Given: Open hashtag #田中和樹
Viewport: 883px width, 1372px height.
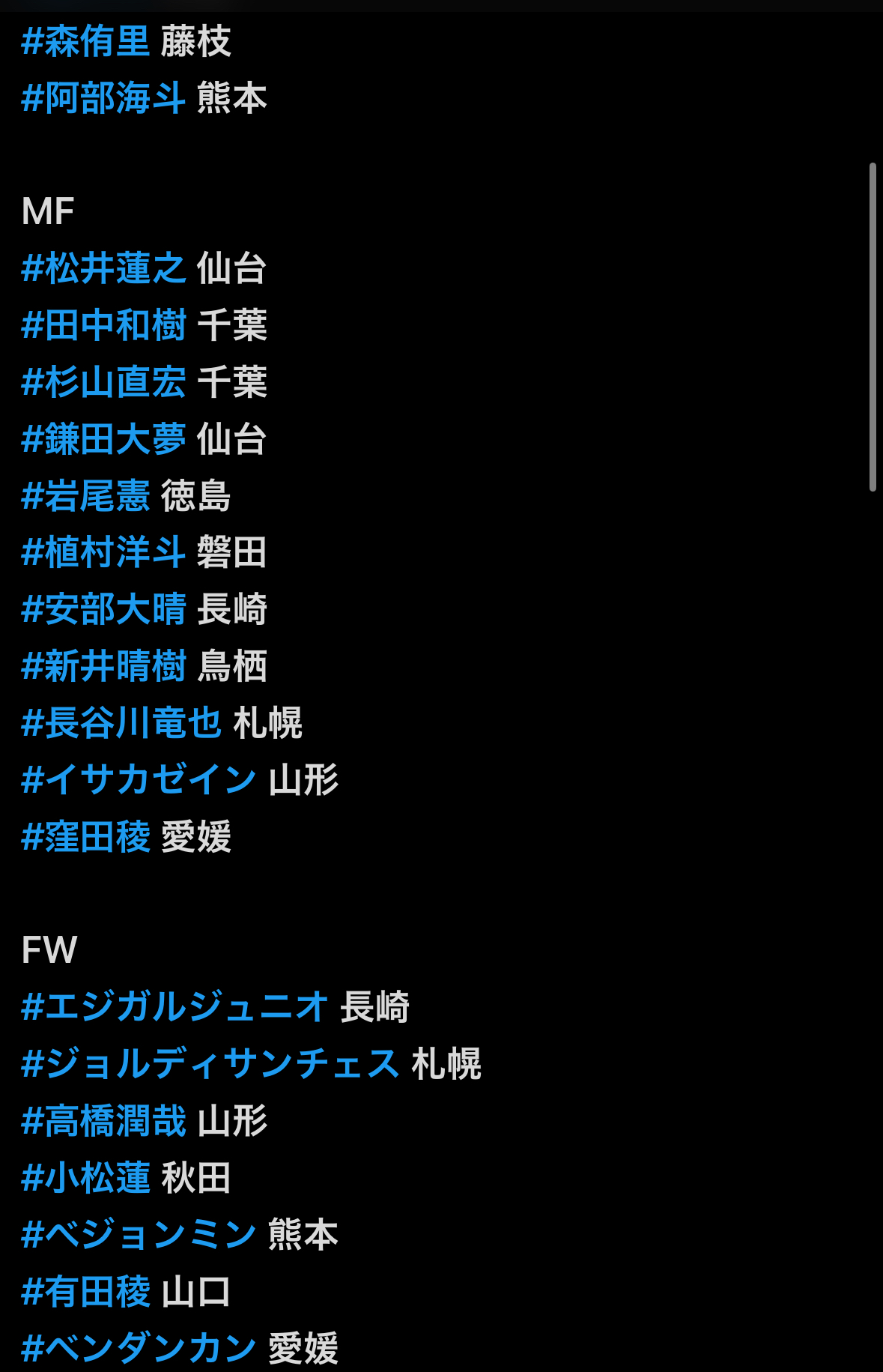Looking at the screenshot, I should [x=104, y=325].
